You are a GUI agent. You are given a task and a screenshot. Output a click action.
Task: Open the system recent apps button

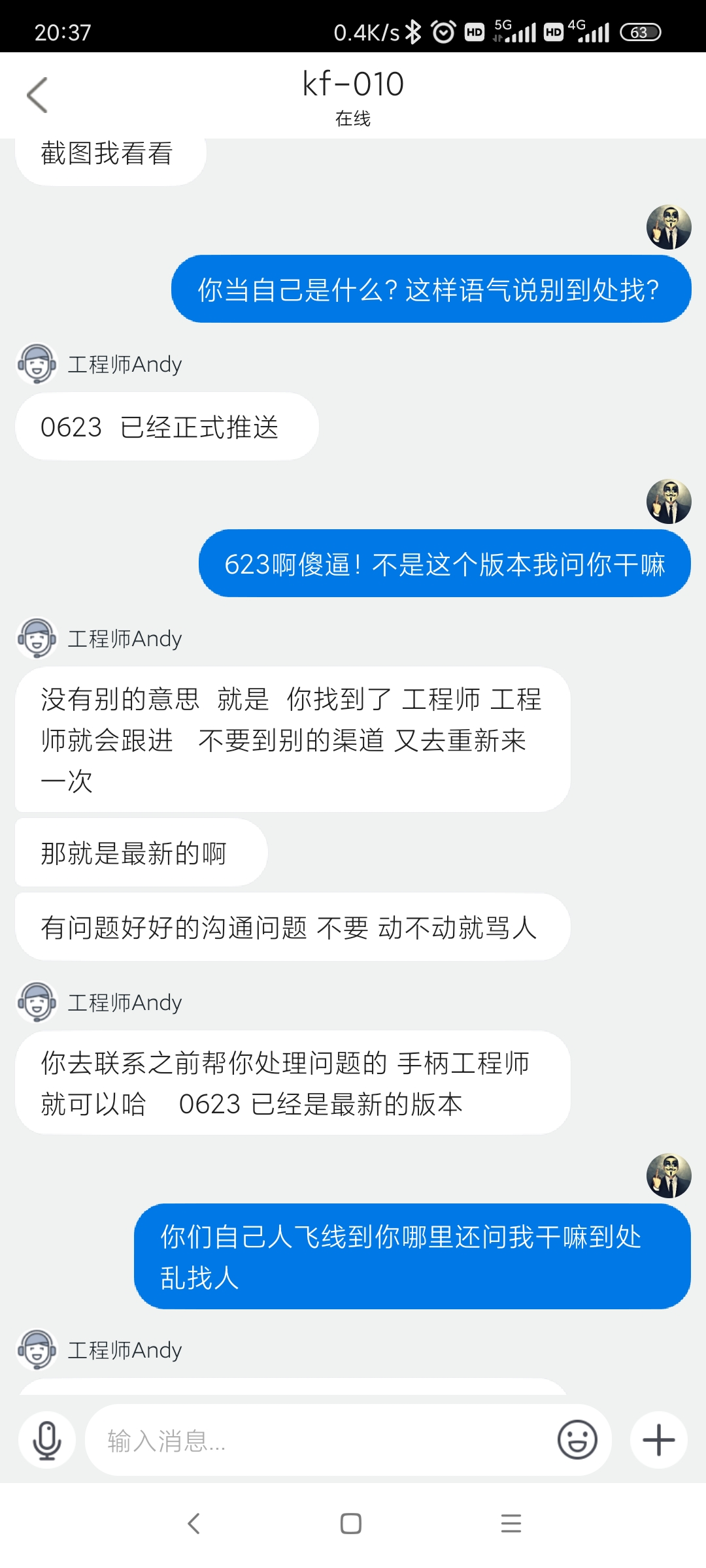pos(511,1524)
